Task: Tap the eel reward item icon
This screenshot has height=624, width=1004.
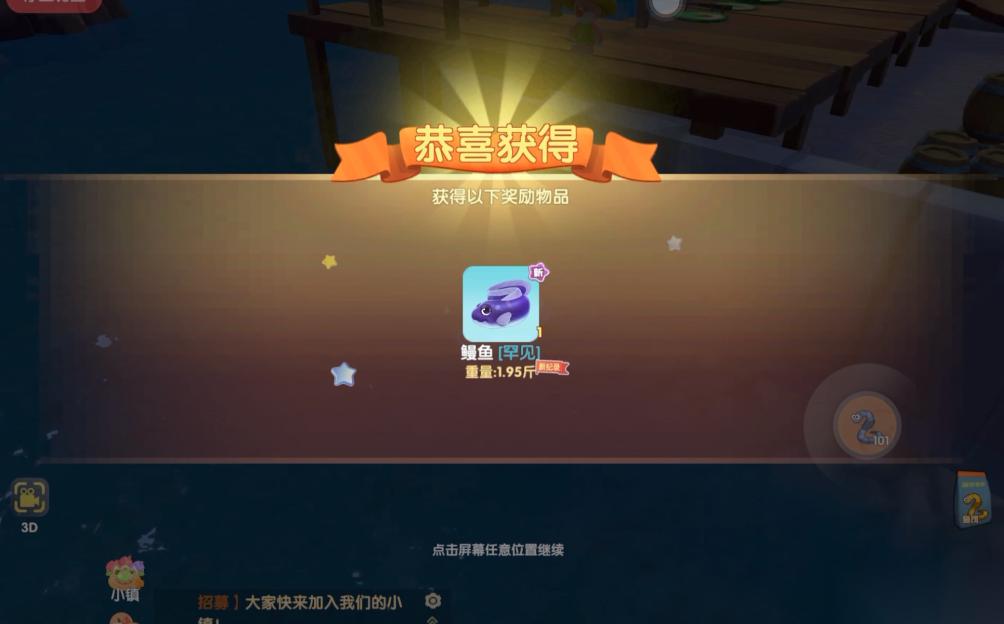Action: pos(501,304)
